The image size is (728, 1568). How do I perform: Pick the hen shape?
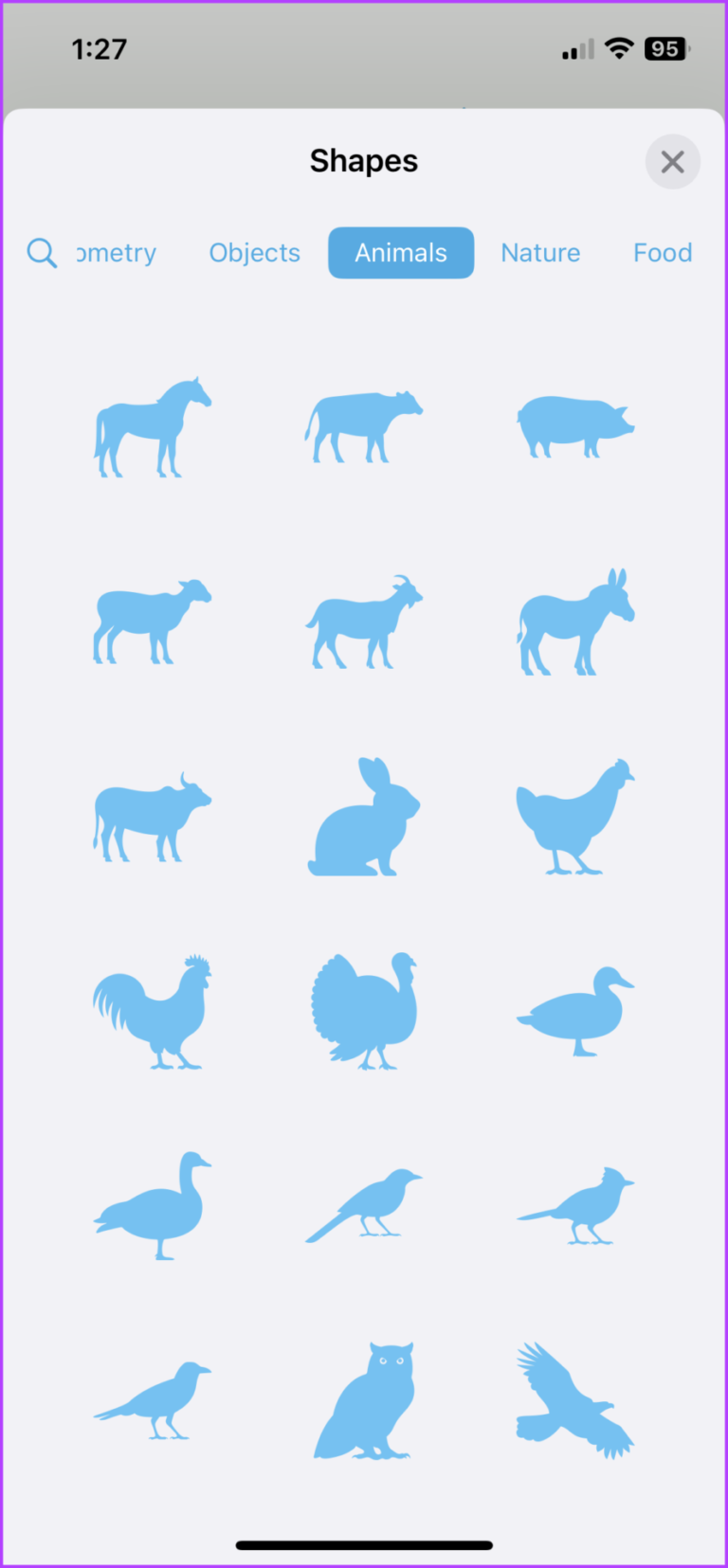(x=574, y=818)
